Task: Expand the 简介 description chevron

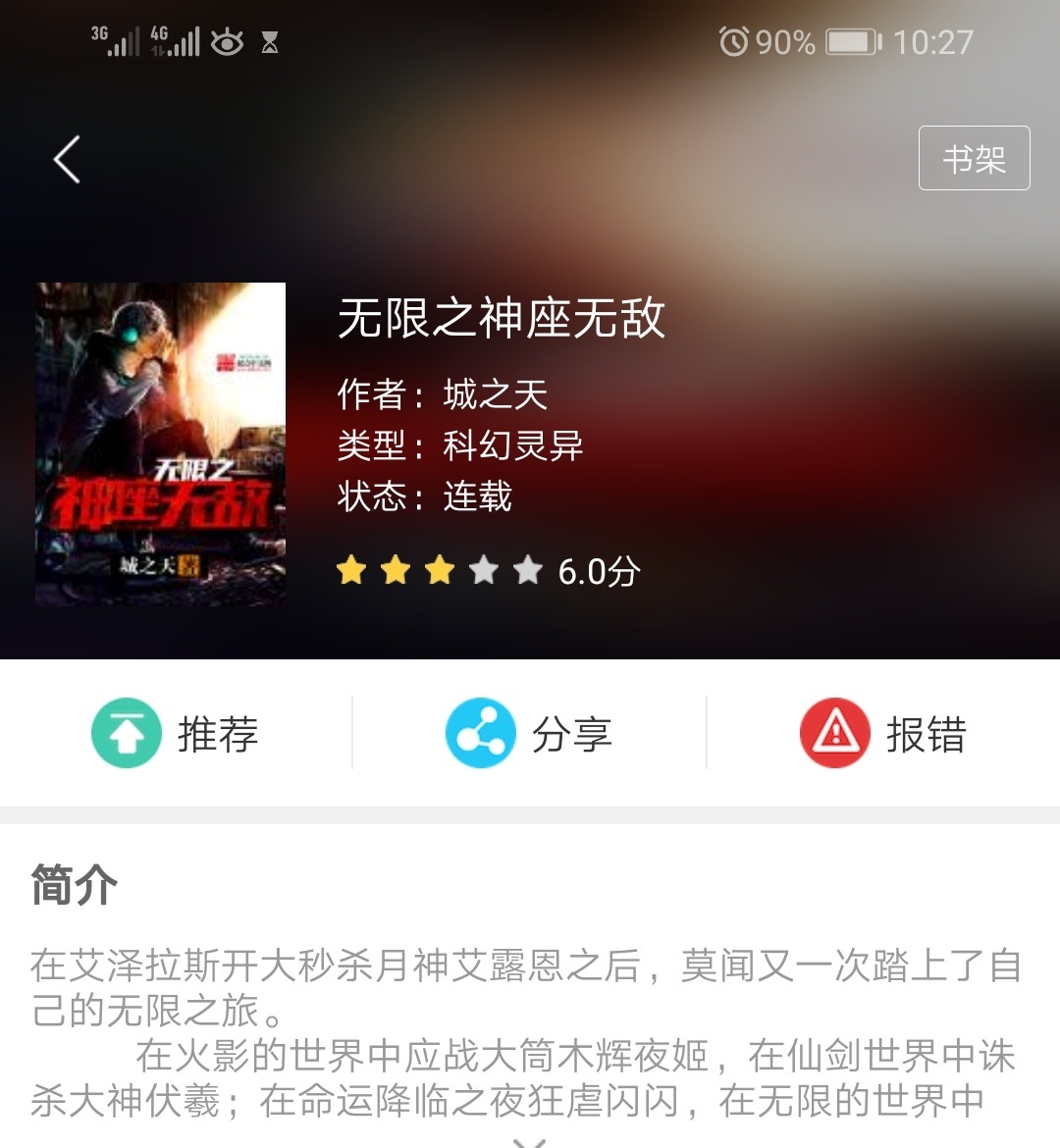Action: click(530, 1140)
